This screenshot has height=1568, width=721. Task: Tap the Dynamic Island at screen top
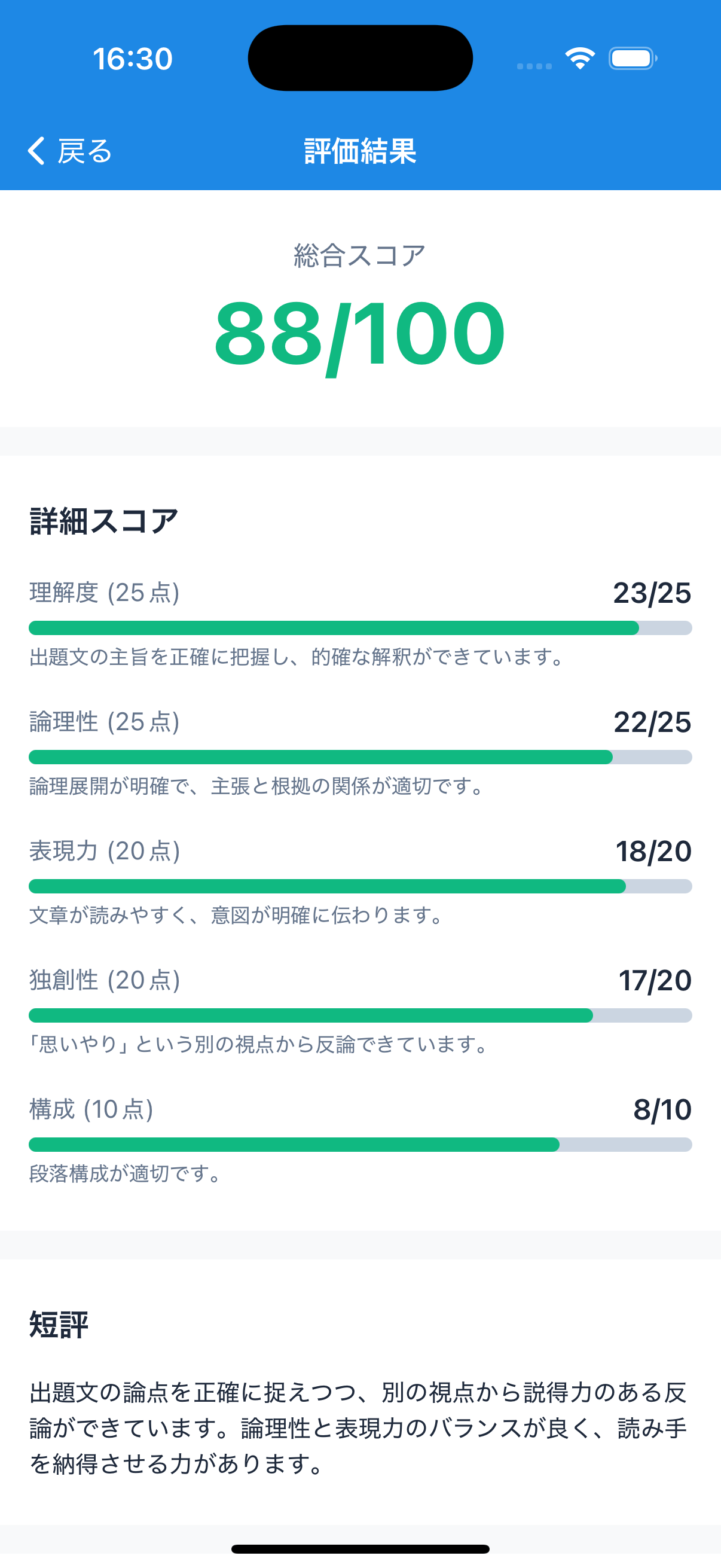click(x=360, y=57)
